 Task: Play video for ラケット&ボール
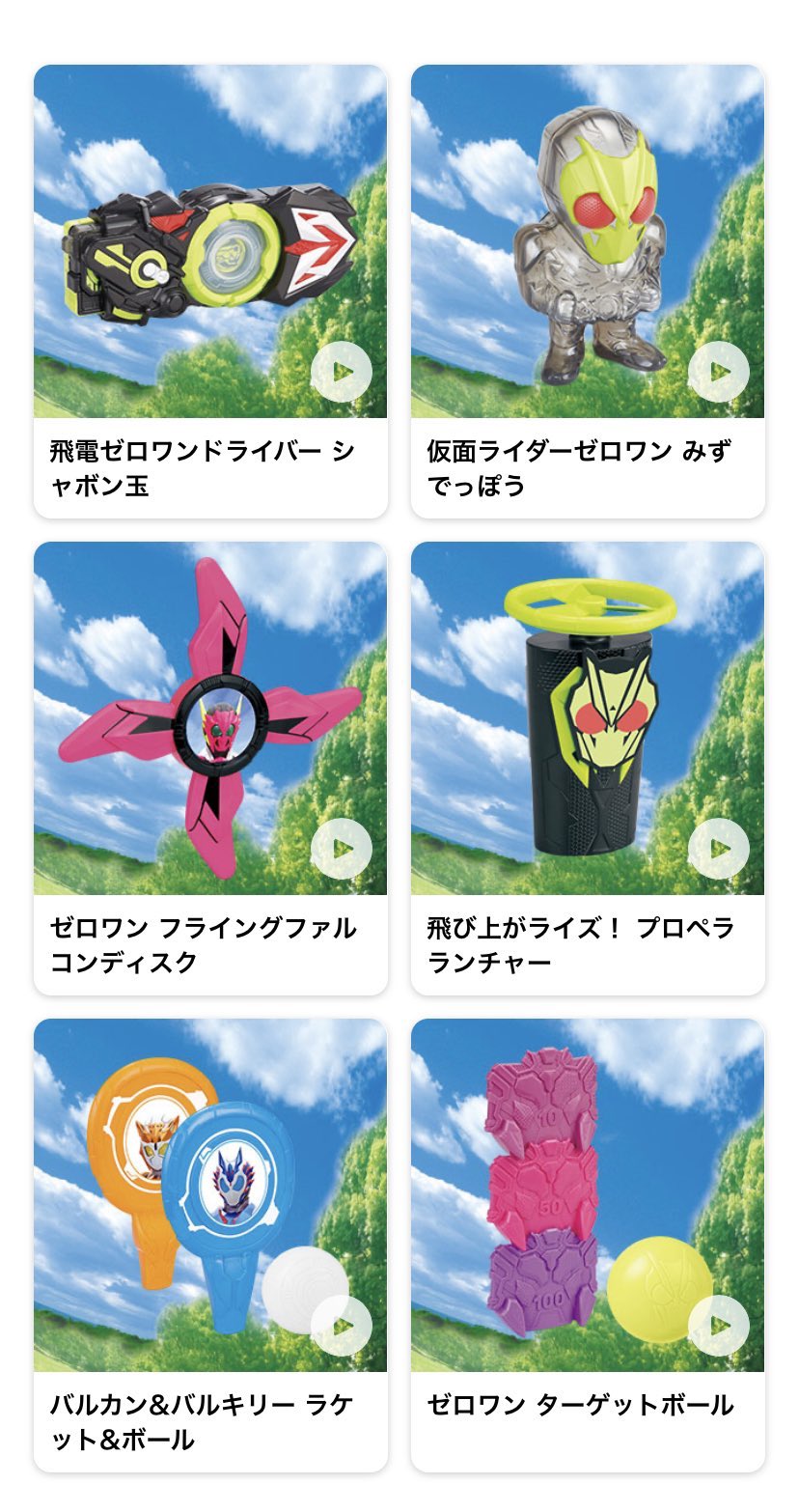point(342,1326)
